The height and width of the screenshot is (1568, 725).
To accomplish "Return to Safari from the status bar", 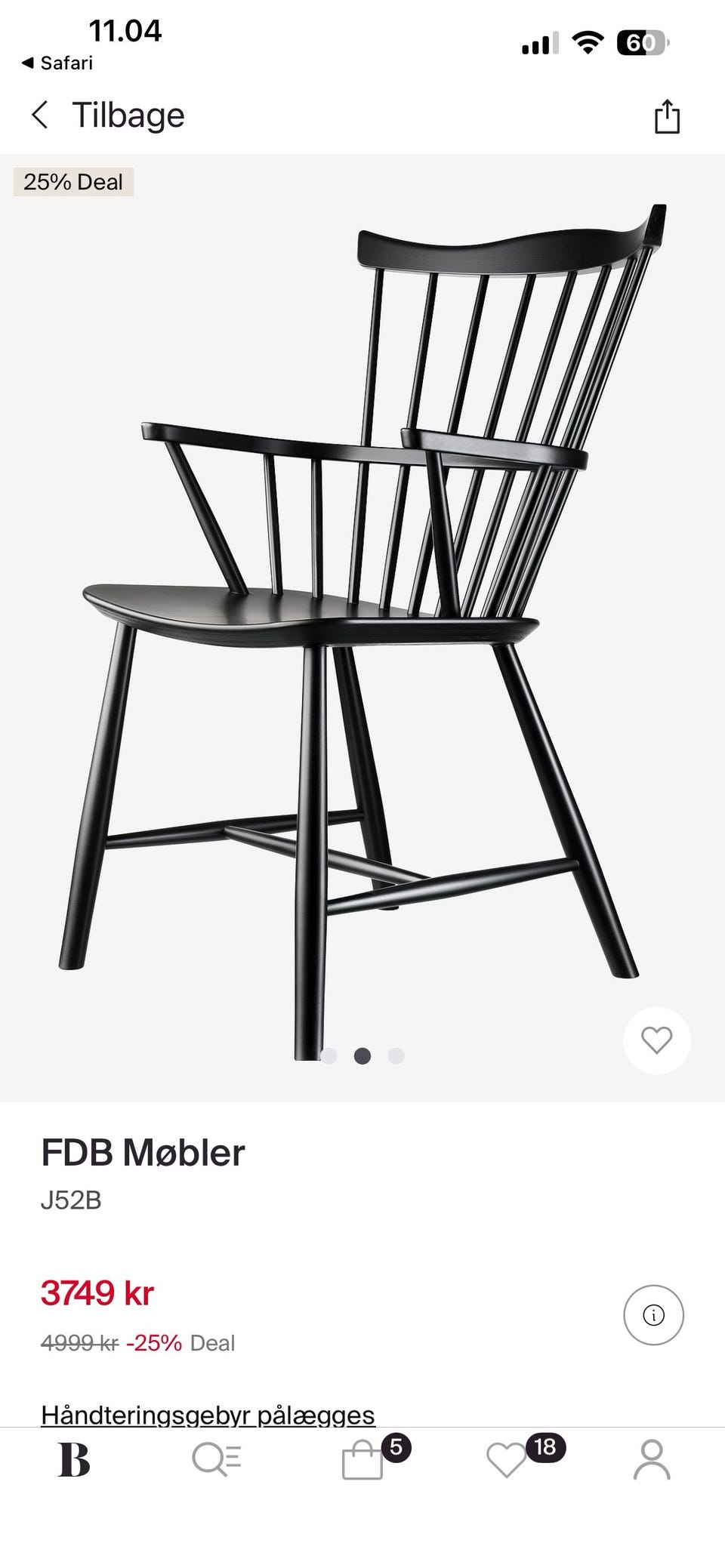I will click(57, 63).
